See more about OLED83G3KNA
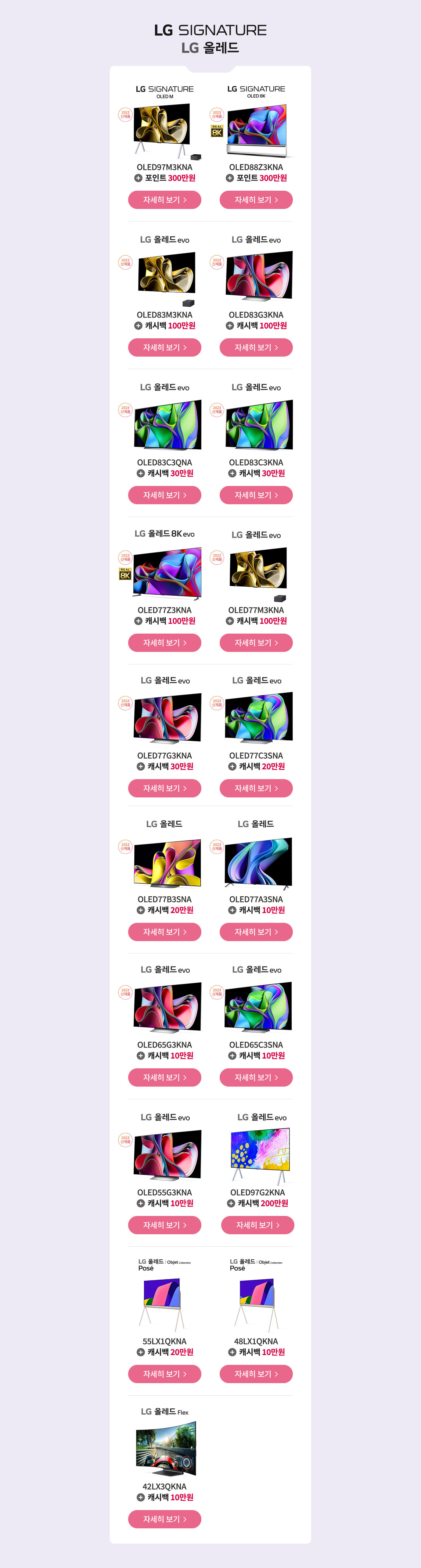This screenshot has height=1568, width=421. (256, 347)
